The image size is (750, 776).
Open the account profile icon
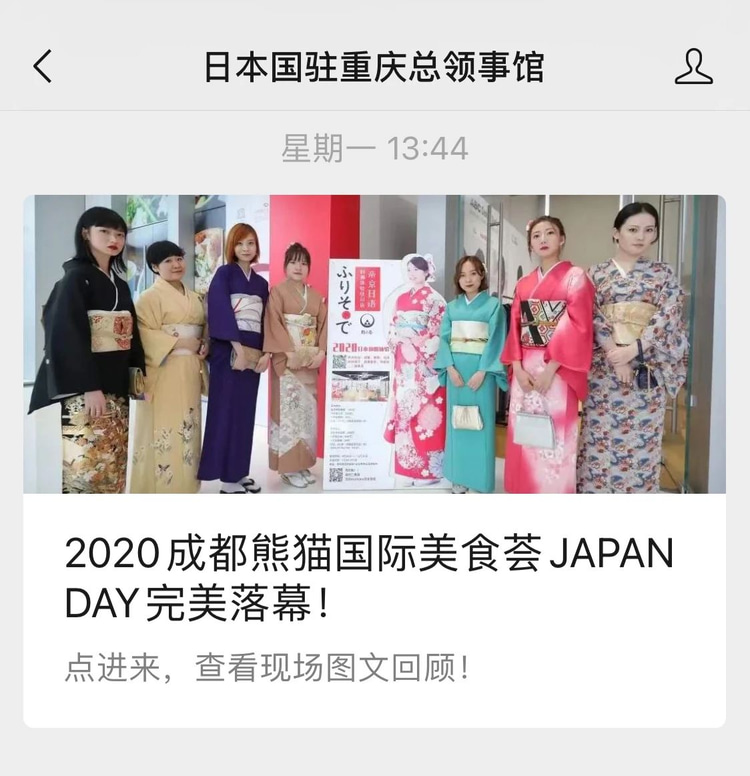(x=693, y=66)
